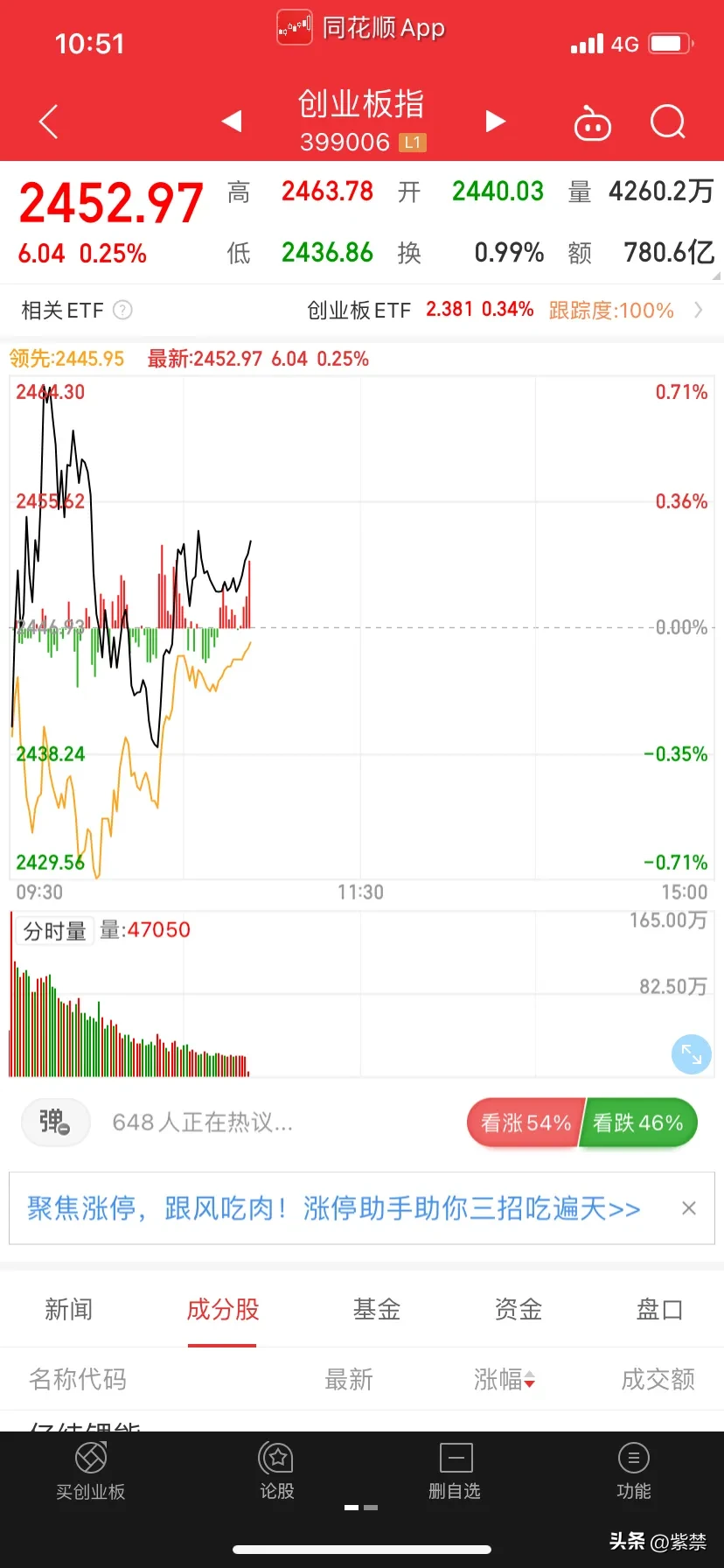The image size is (724, 1568).
Task: Switch to the 新闻 tab
Action: coord(68,1310)
